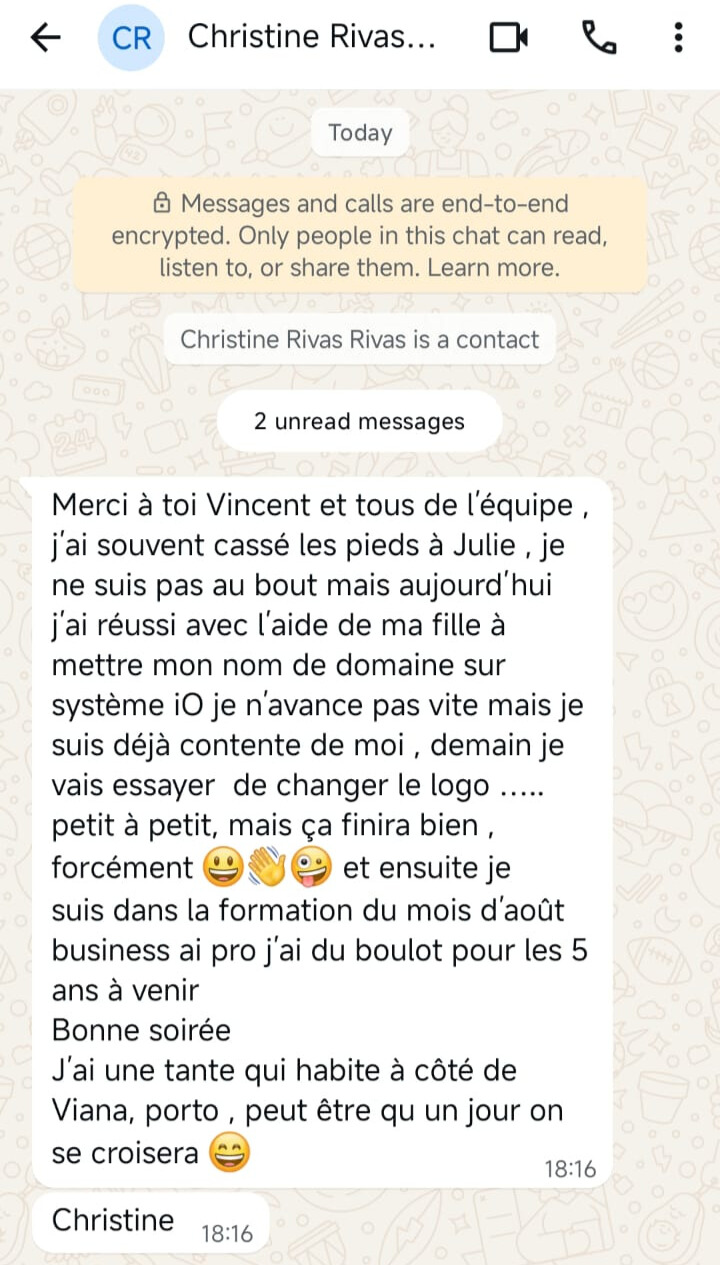Go back to the chats list
Screen dimensions: 720x1265
pos(45,38)
